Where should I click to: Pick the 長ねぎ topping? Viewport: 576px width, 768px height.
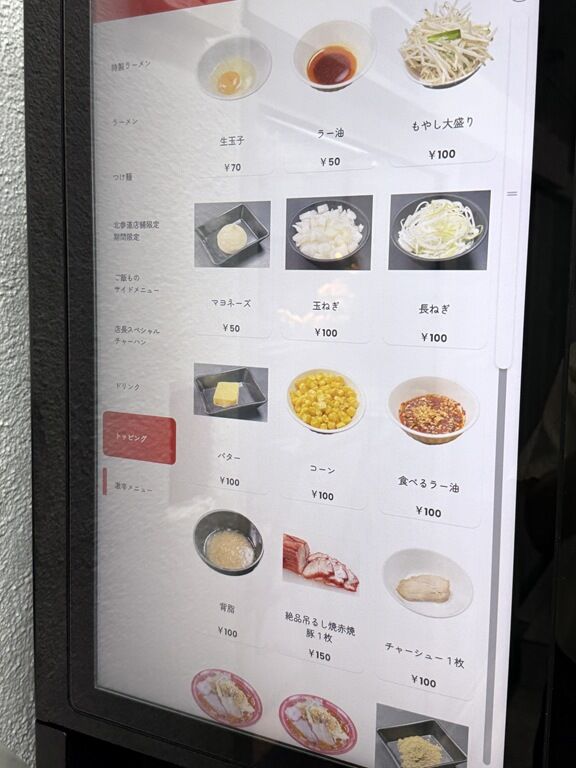tap(436, 269)
